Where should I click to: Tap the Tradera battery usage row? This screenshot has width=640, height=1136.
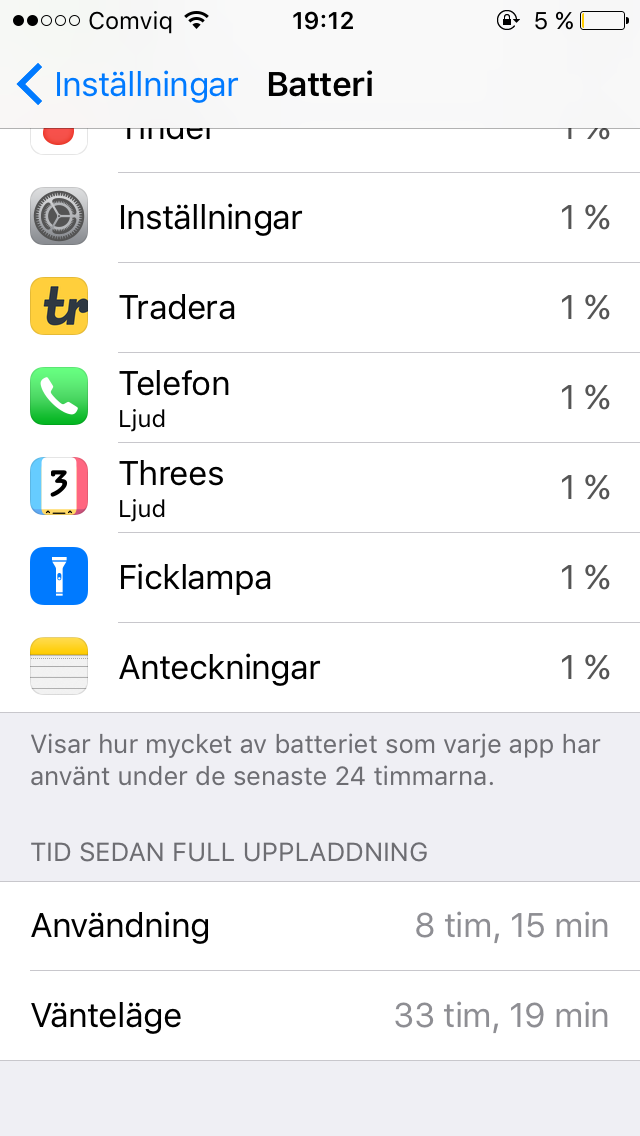pyautogui.click(x=320, y=308)
